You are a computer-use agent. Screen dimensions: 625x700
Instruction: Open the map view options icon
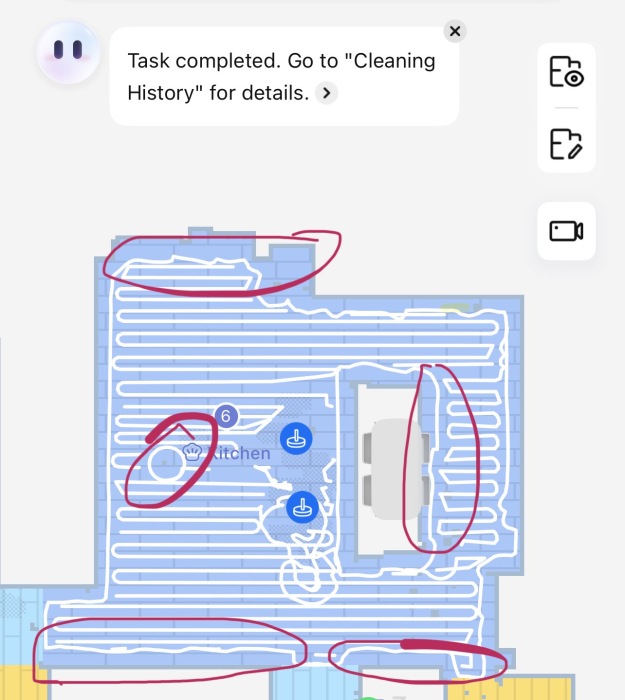tap(566, 73)
